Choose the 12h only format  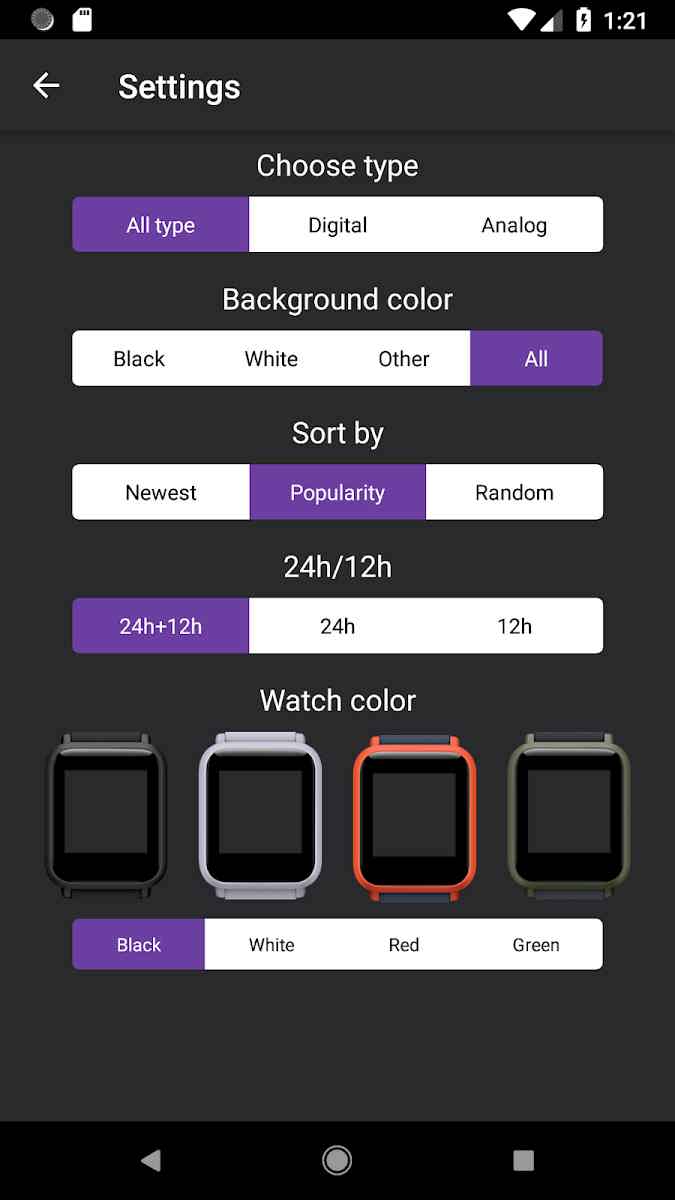[514, 626]
